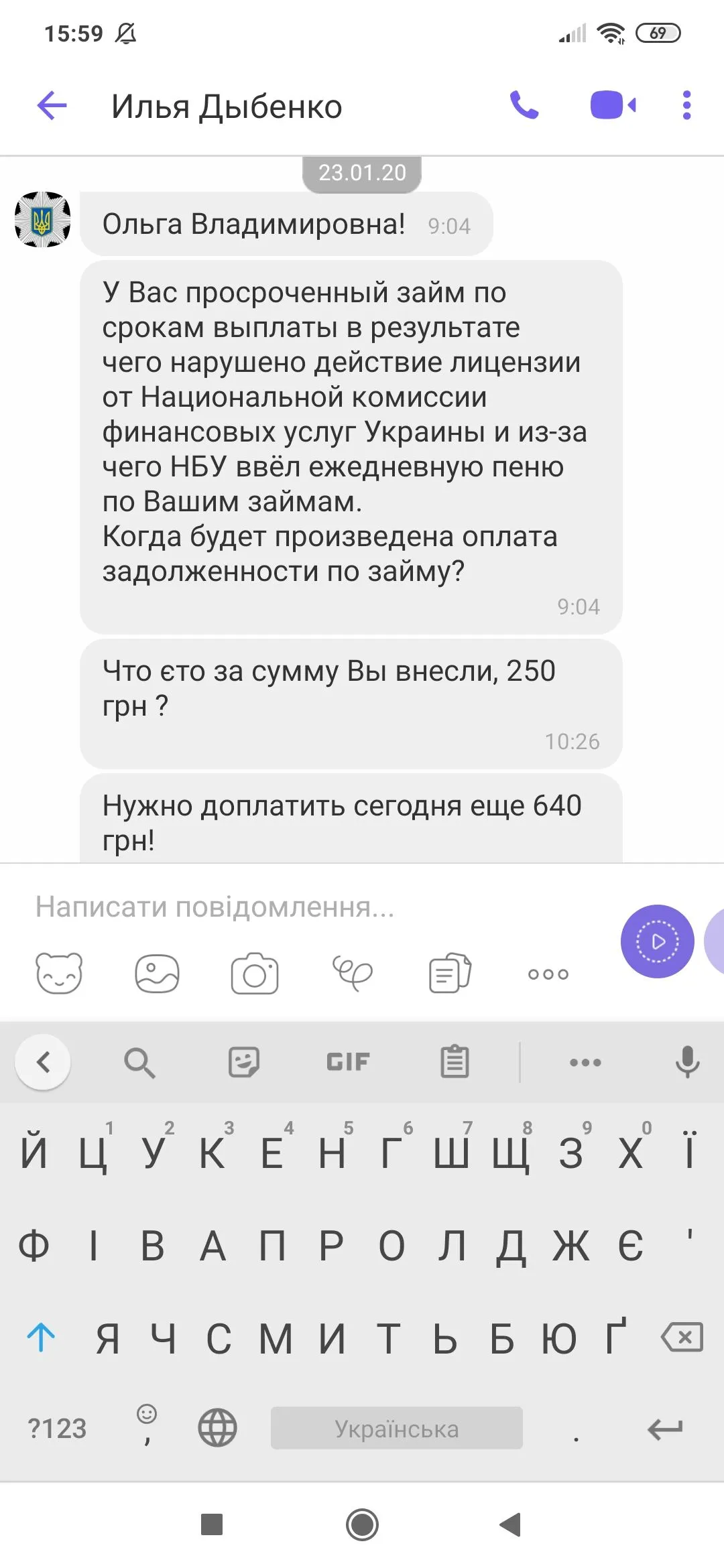Open the three-dot overflow menu
724x1568 pixels.
[686, 105]
